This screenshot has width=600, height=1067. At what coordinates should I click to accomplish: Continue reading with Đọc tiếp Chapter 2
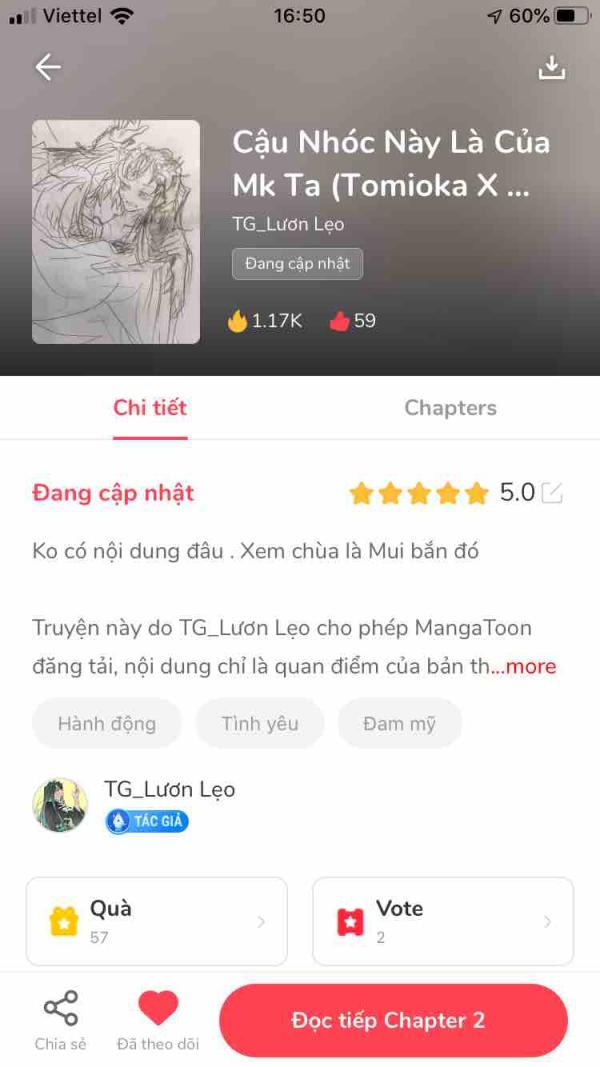tap(393, 1020)
